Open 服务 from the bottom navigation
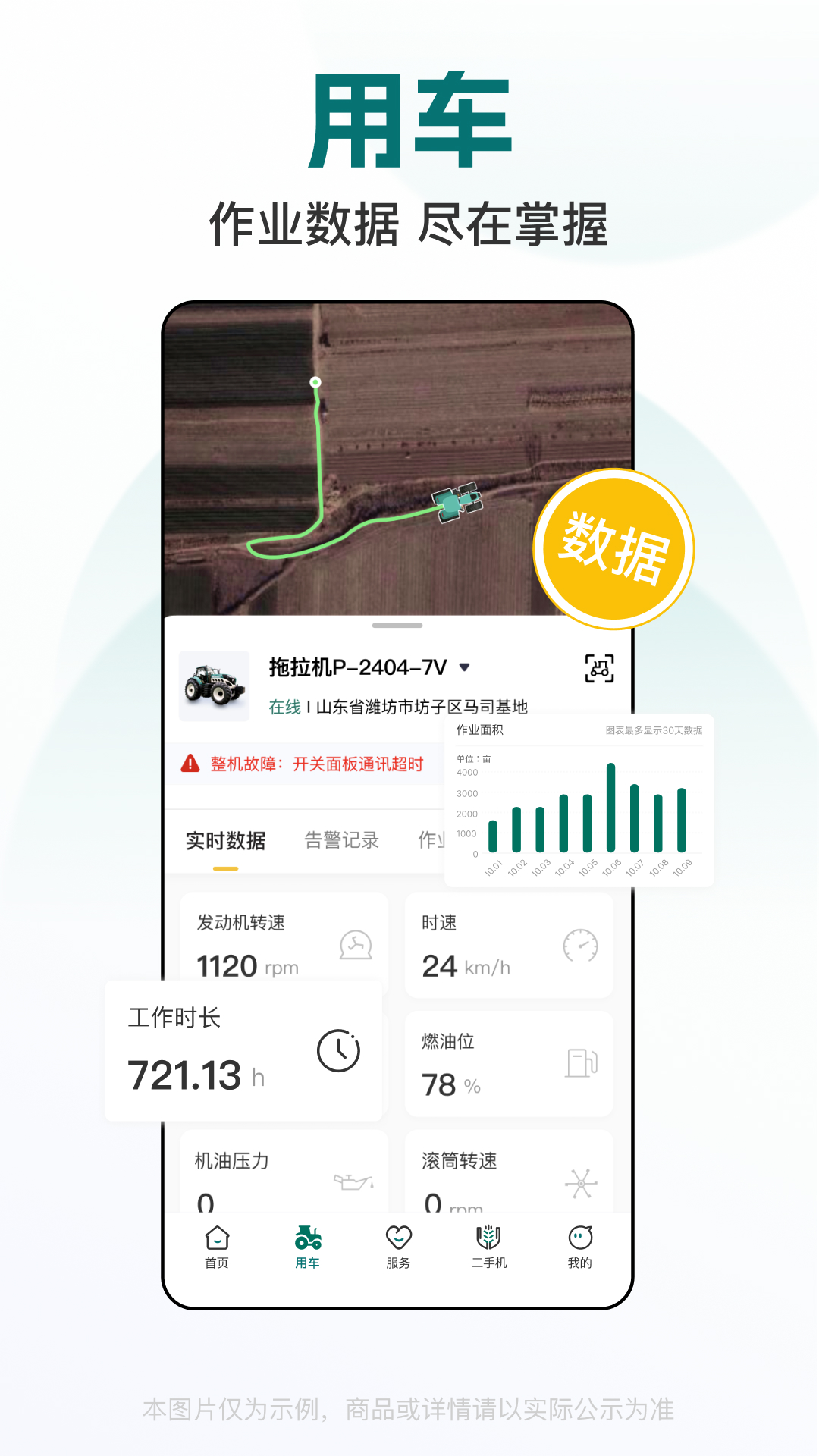Viewport: 819px width, 1456px height. [397, 1247]
